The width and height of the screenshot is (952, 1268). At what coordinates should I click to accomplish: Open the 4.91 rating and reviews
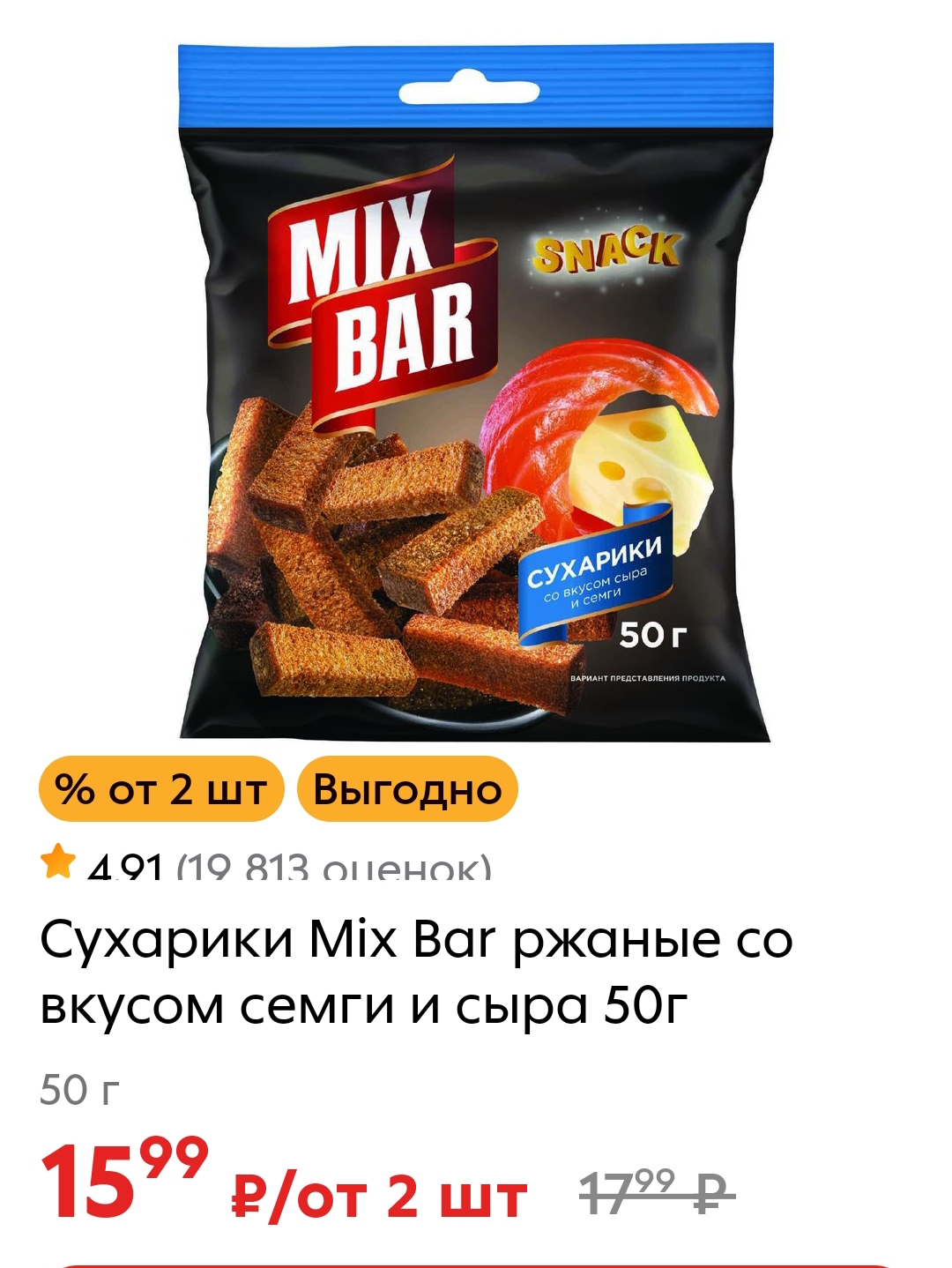coord(266,864)
